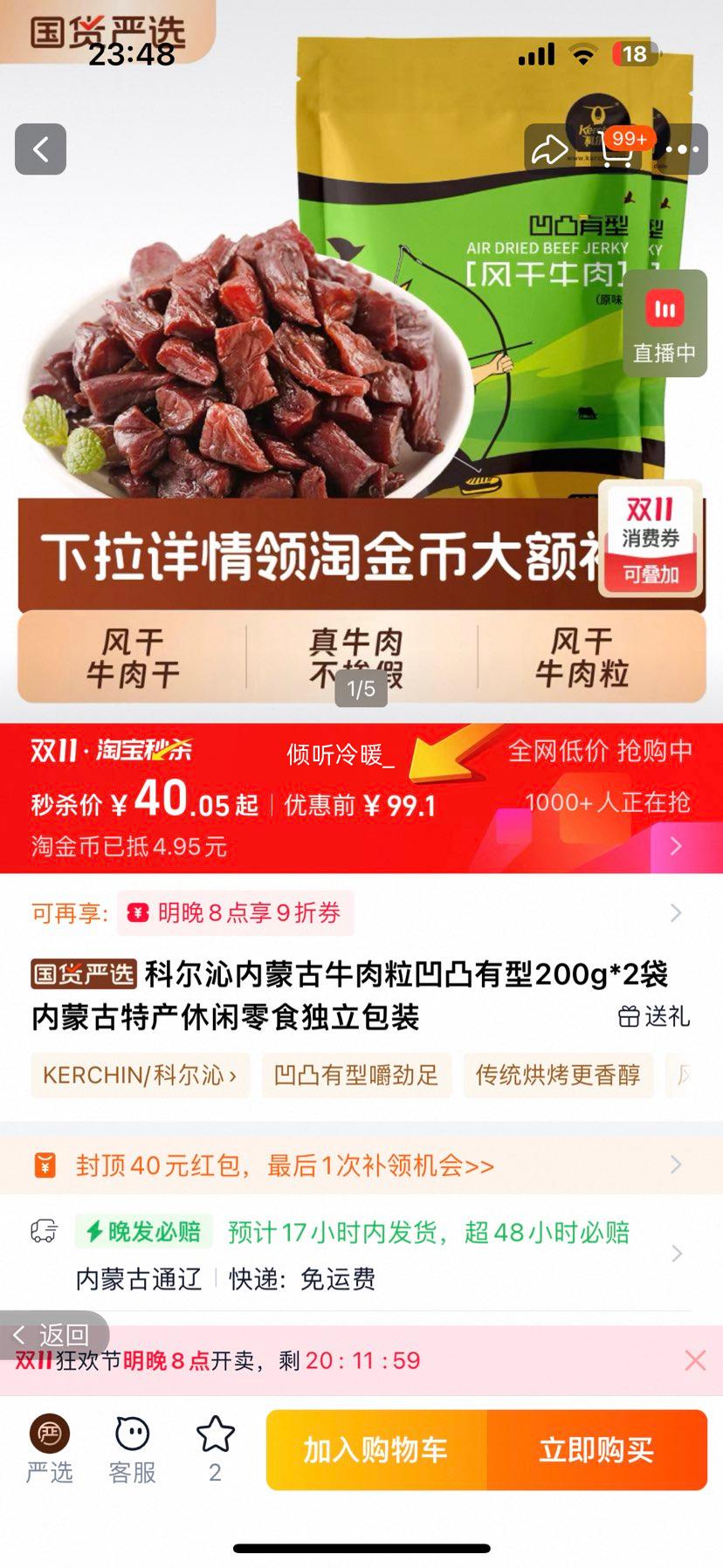
Task: Tap 送礼 to send as gift
Action: tap(654, 1016)
